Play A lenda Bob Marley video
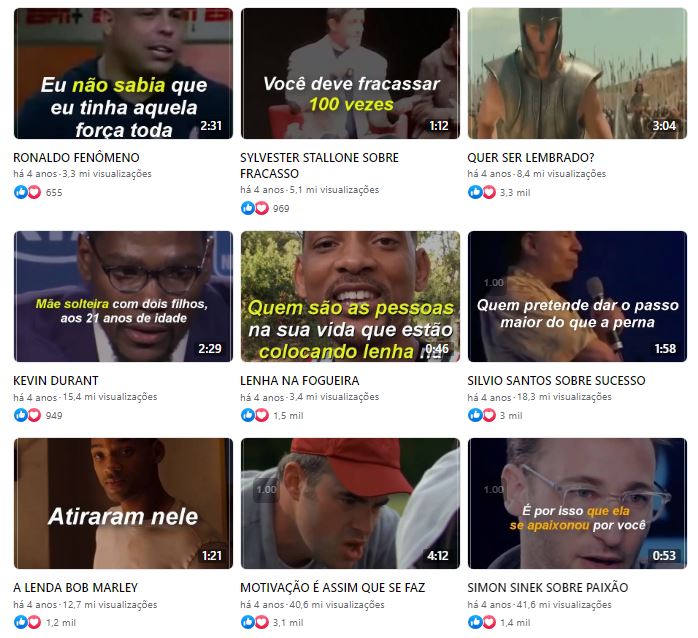Image resolution: width=698 pixels, height=638 pixels. pos(123,503)
